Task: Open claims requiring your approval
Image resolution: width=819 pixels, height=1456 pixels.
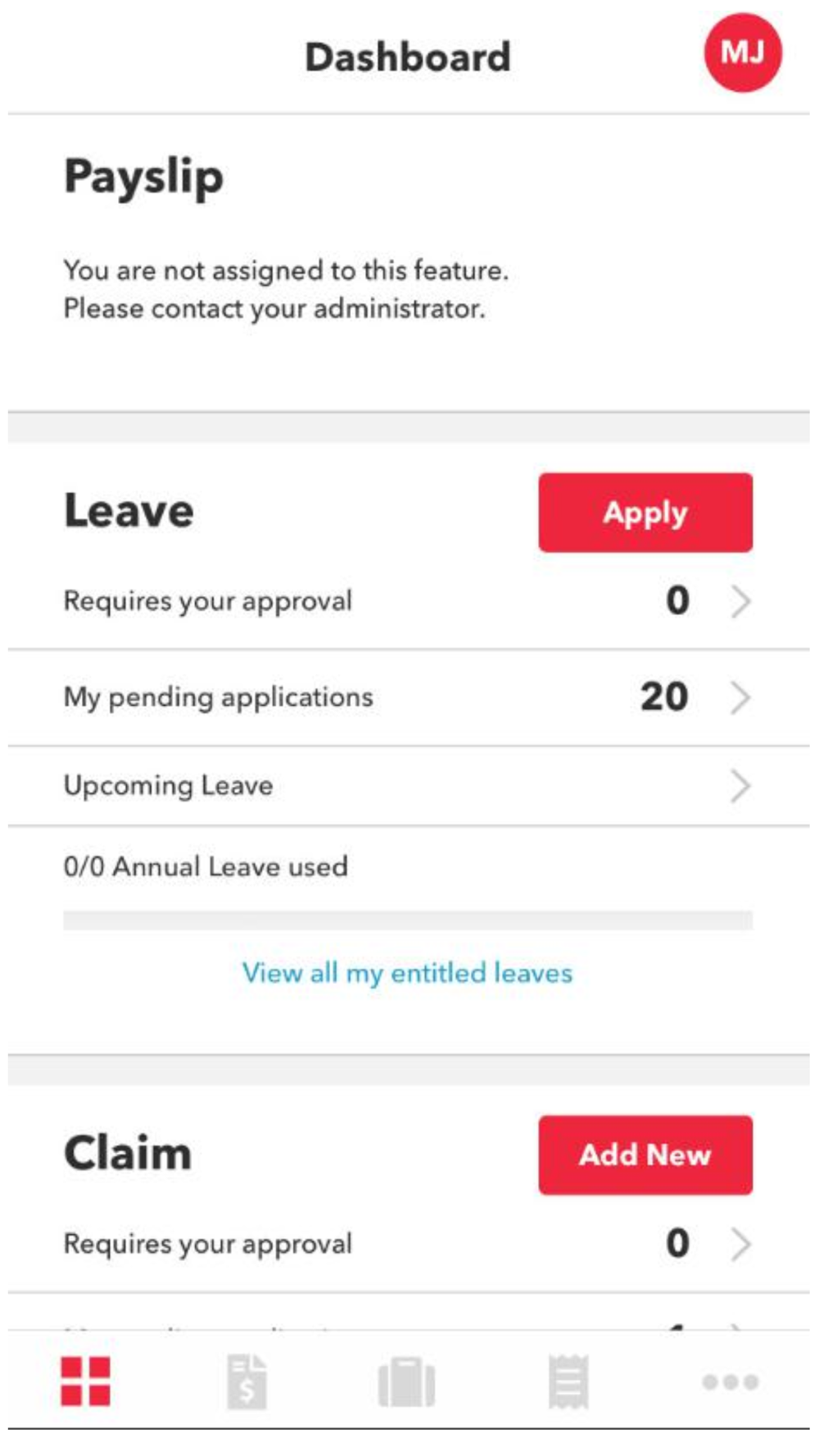Action: click(x=409, y=1244)
